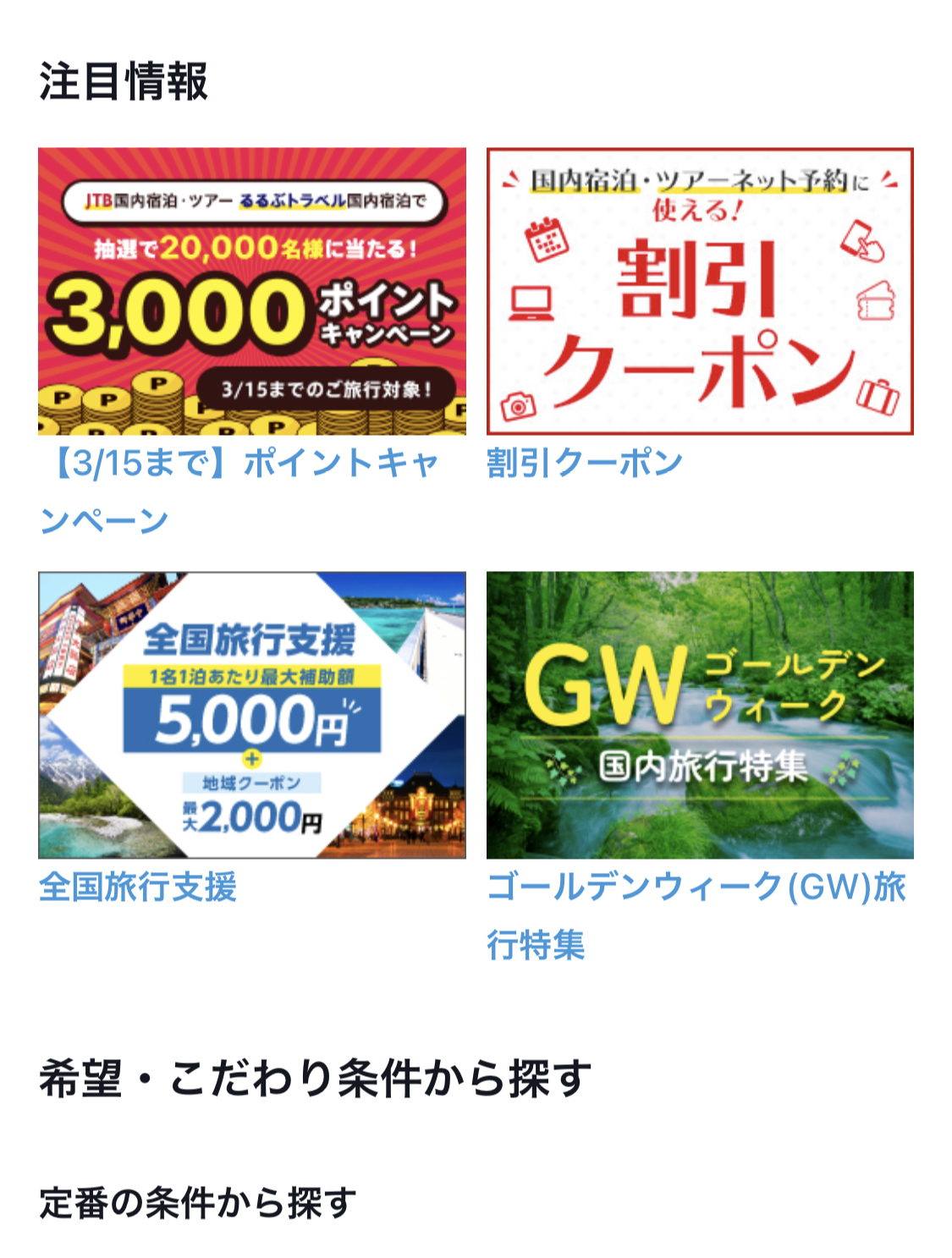The height and width of the screenshot is (1258, 952).
Task: Open the 全国旅行支援 banner image
Action: (251, 715)
